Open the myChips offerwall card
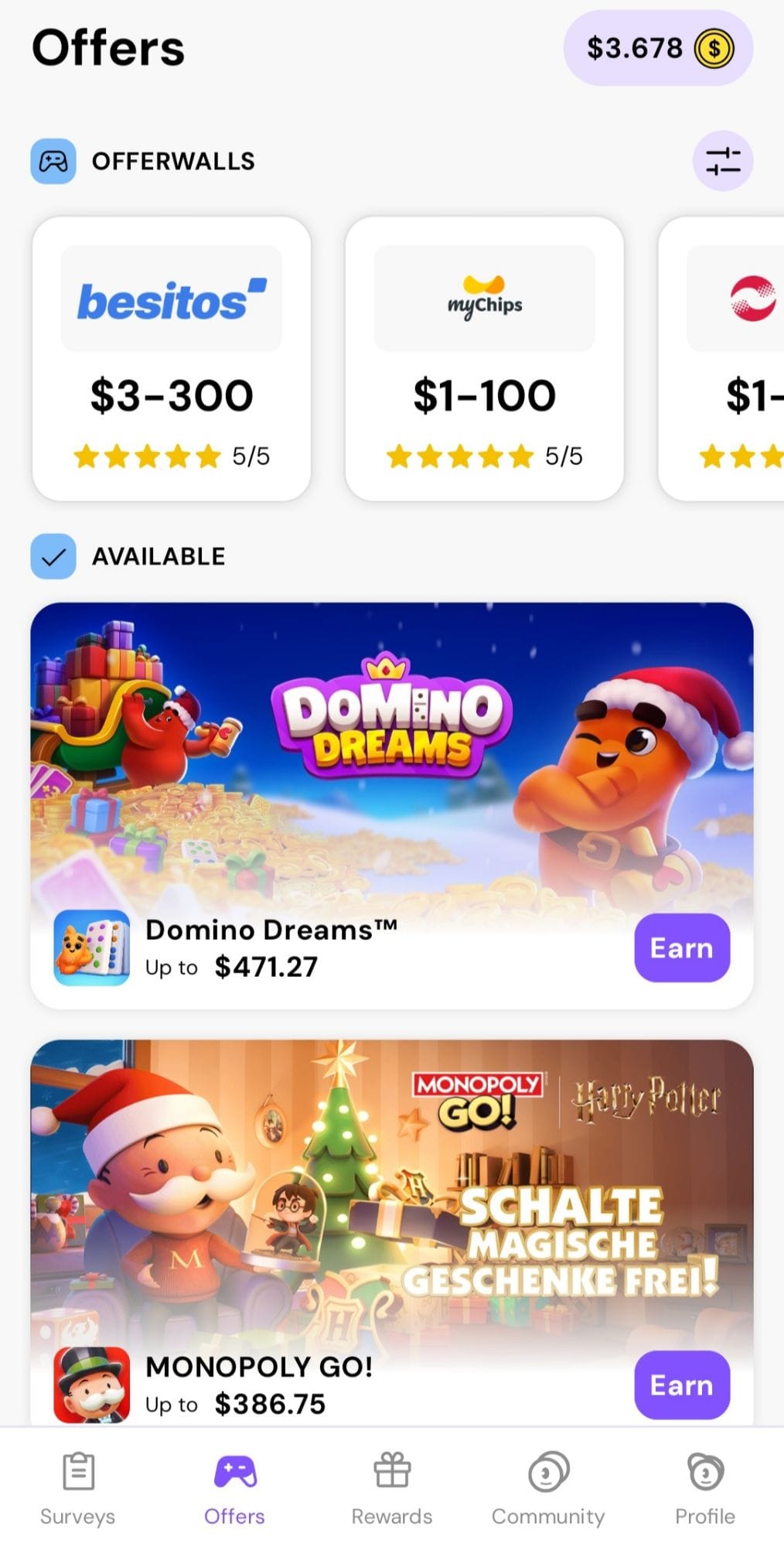The width and height of the screenshot is (784, 1547). (x=484, y=359)
